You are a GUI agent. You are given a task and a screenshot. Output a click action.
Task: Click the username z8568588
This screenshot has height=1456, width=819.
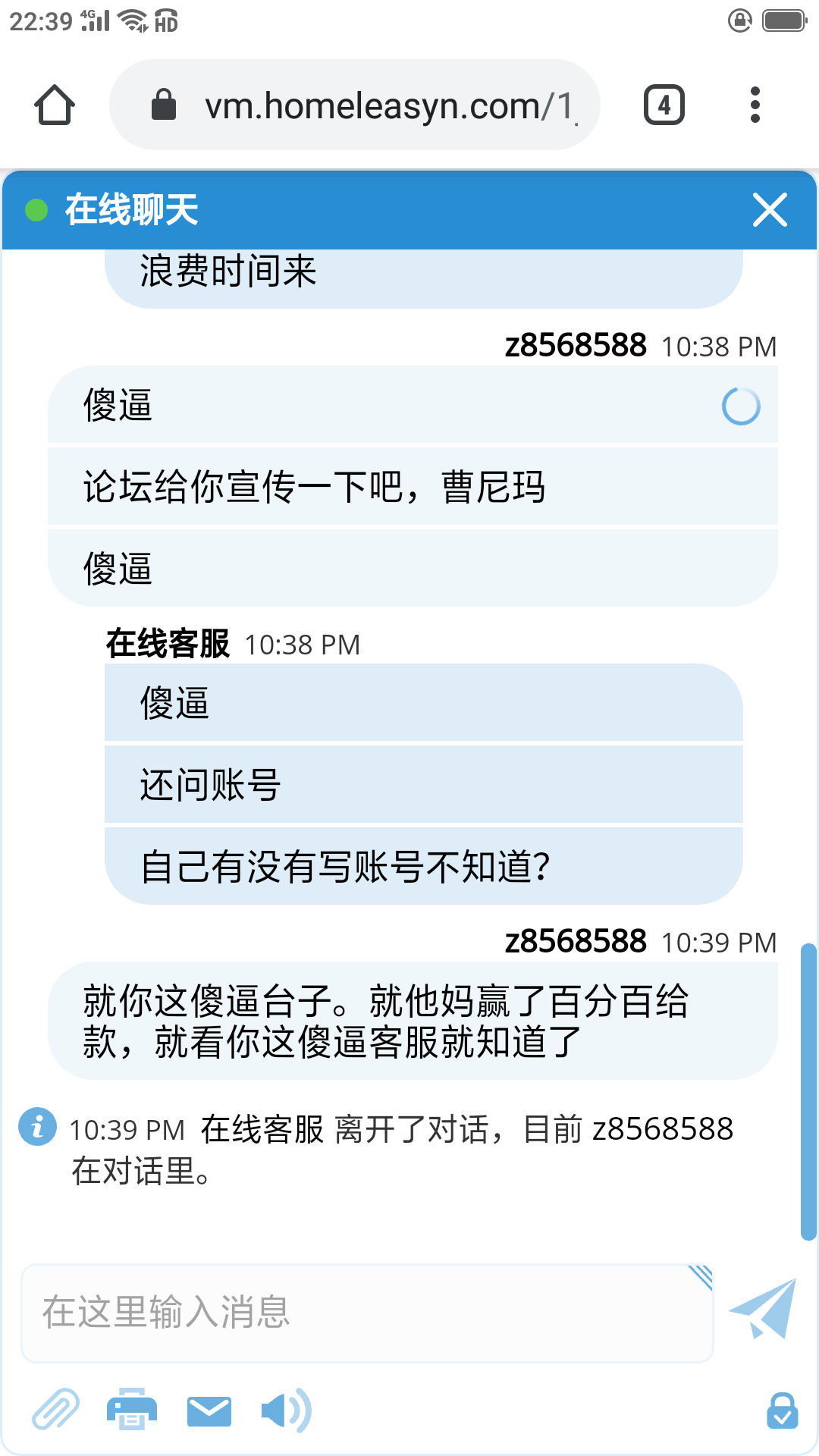pos(574,345)
